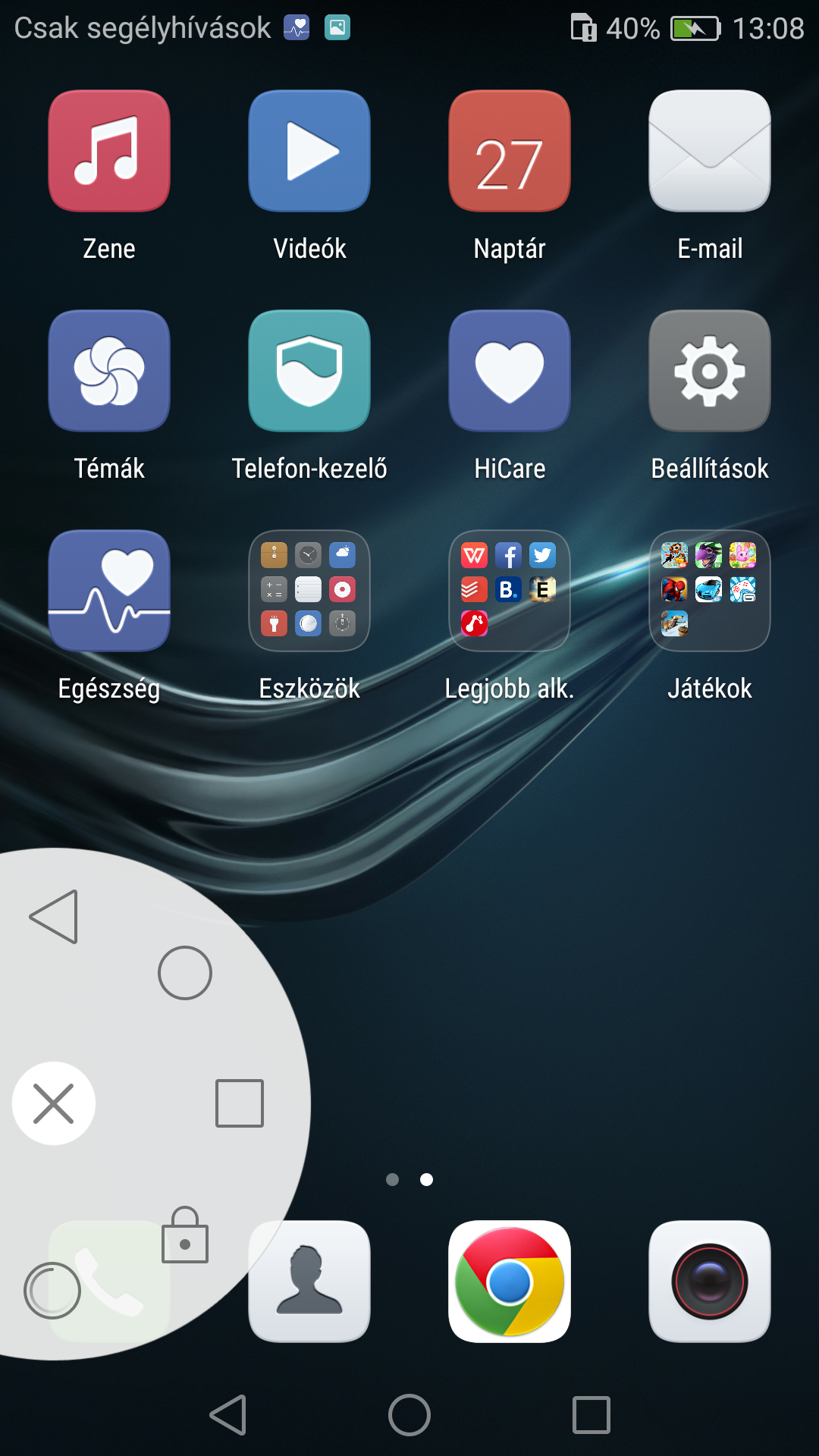Open the Naptár calendar app
Image resolution: width=819 pixels, height=1456 pixels.
pos(510,151)
